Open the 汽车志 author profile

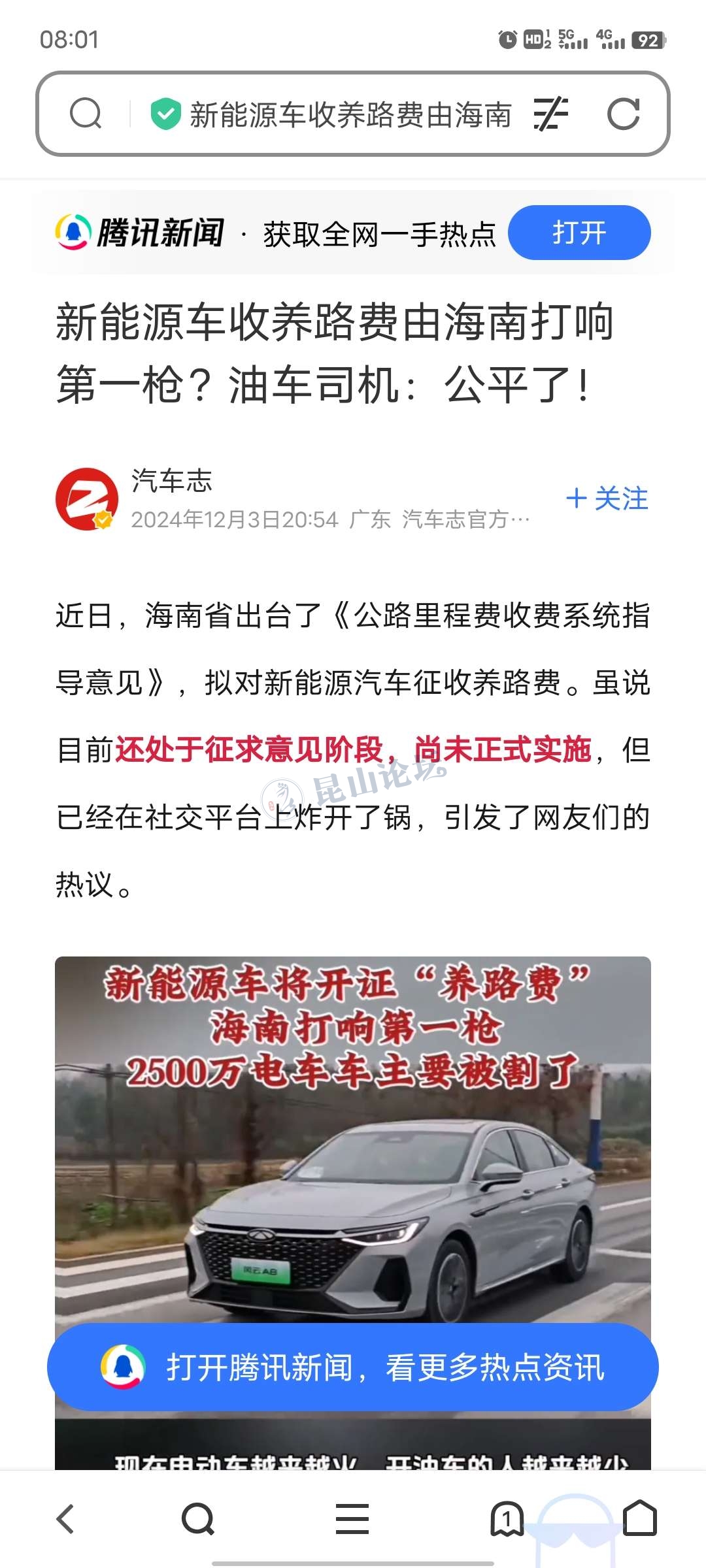tap(87, 498)
